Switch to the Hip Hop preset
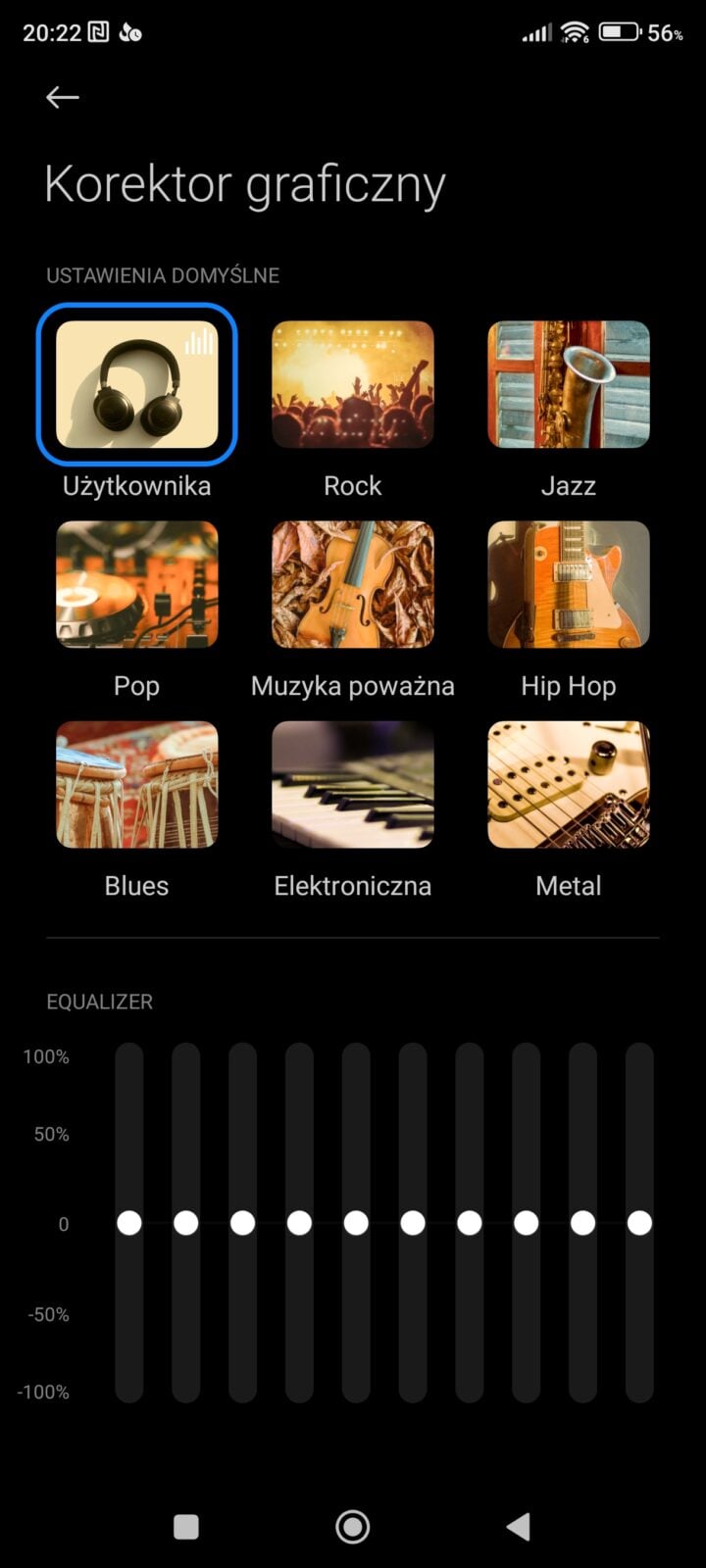Viewport: 706px width, 1568px height. click(569, 584)
